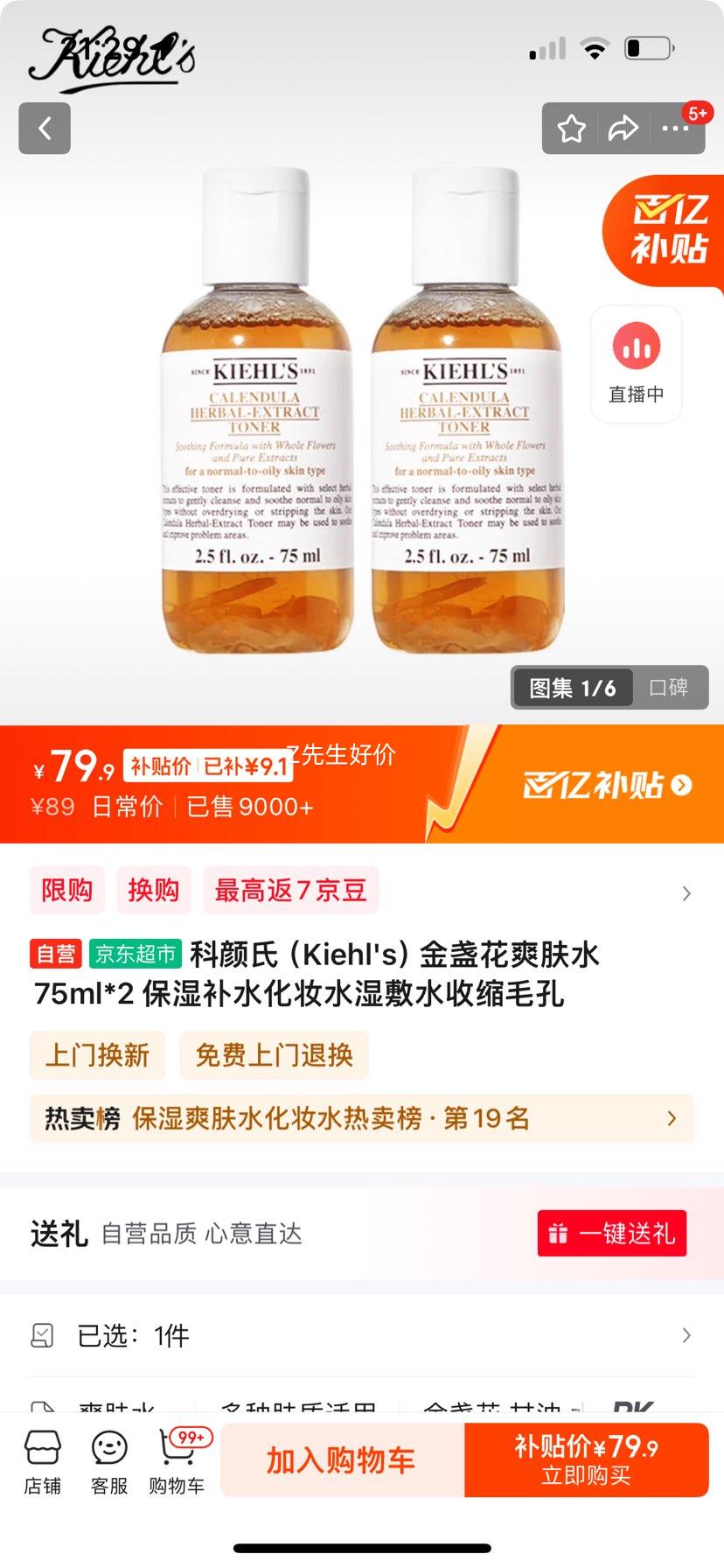The image size is (724, 1568).
Task: Click the back arrow at top left
Action: [44, 128]
